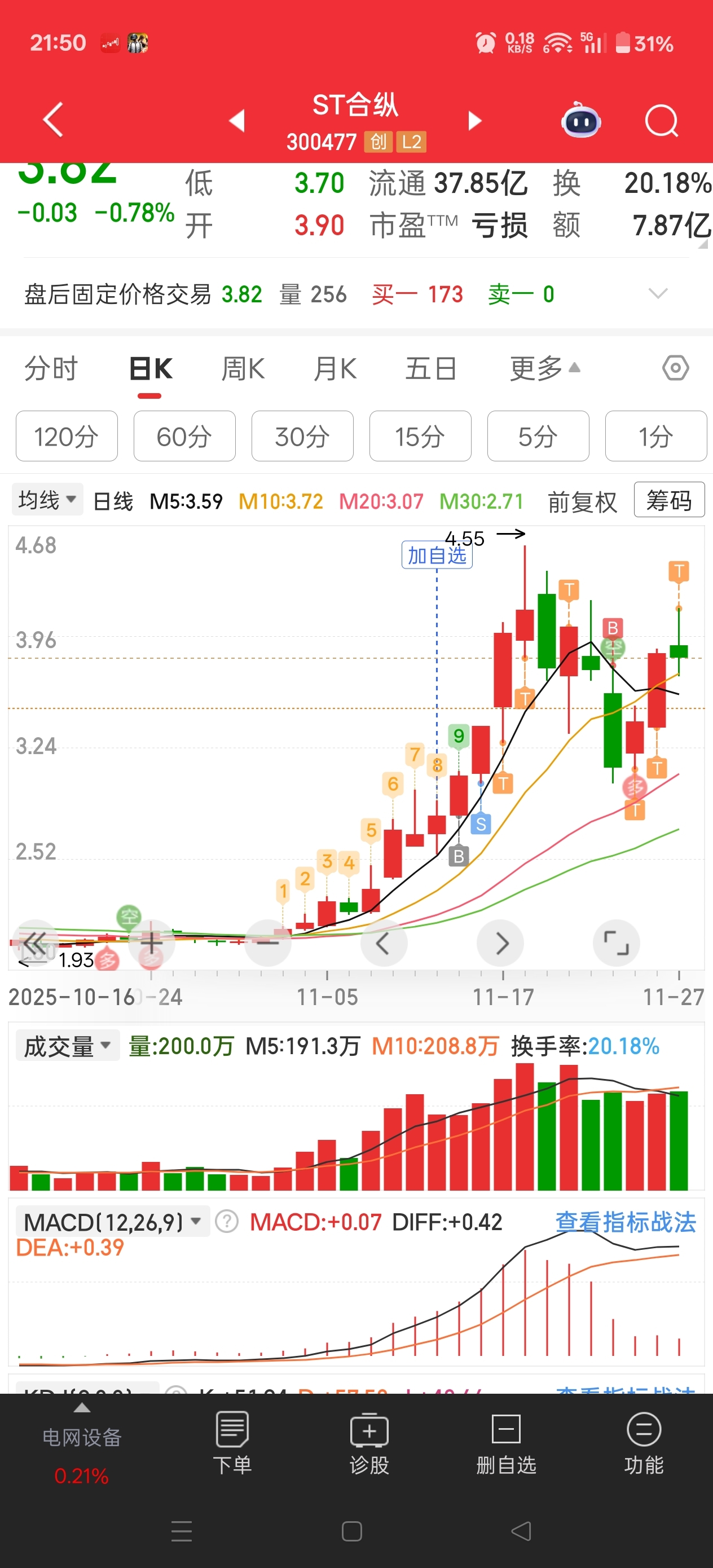Switch to the 分时 chart tab
This screenshot has width=713, height=1568.
tap(51, 369)
